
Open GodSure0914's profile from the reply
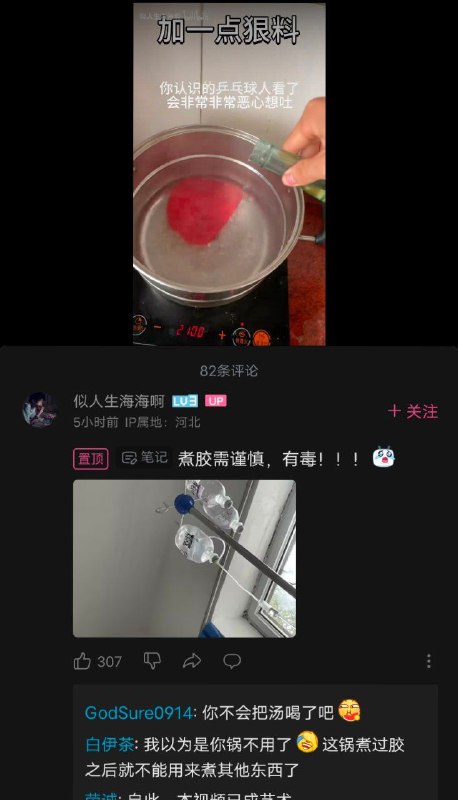click(138, 713)
